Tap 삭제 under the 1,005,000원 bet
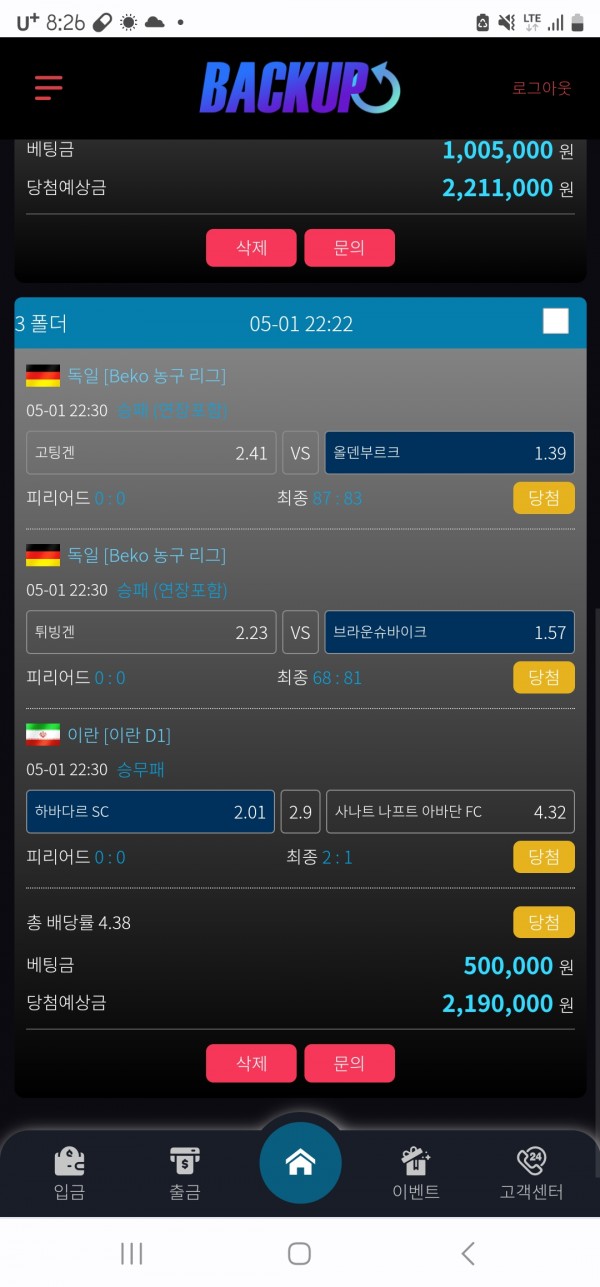This screenshot has height=1287, width=600. point(251,248)
